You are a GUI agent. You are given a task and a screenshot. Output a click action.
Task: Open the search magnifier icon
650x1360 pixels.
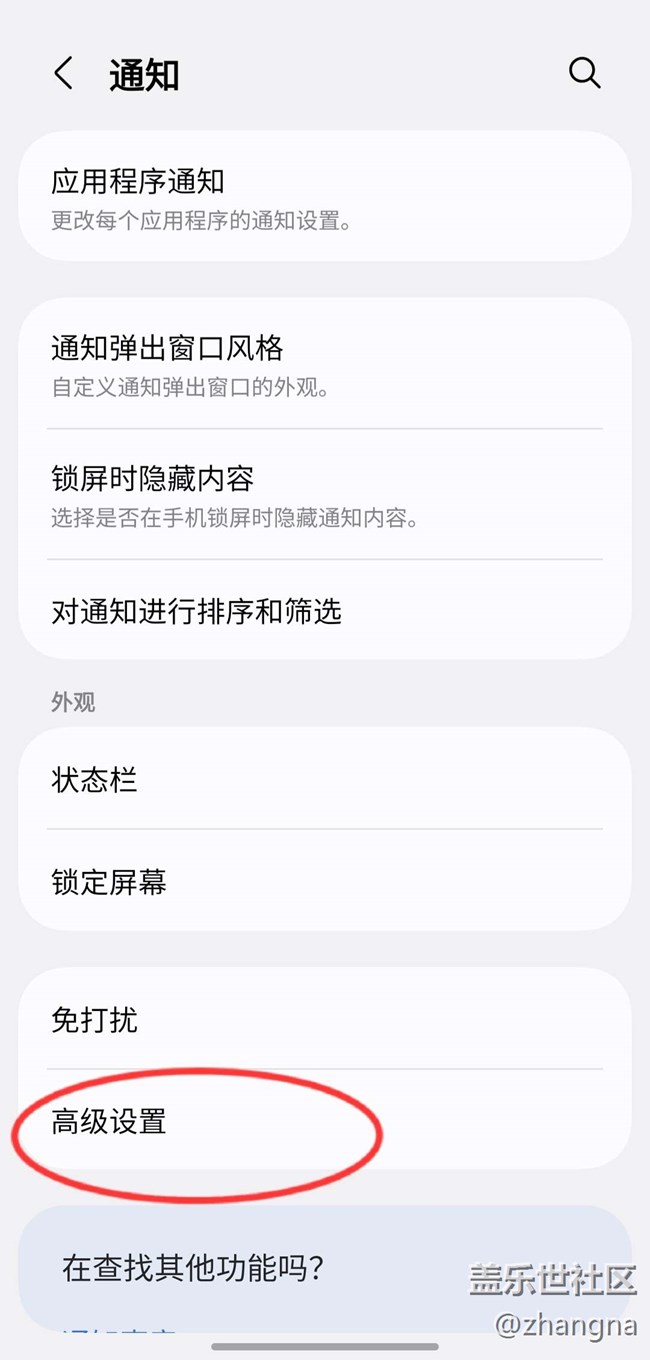584,73
